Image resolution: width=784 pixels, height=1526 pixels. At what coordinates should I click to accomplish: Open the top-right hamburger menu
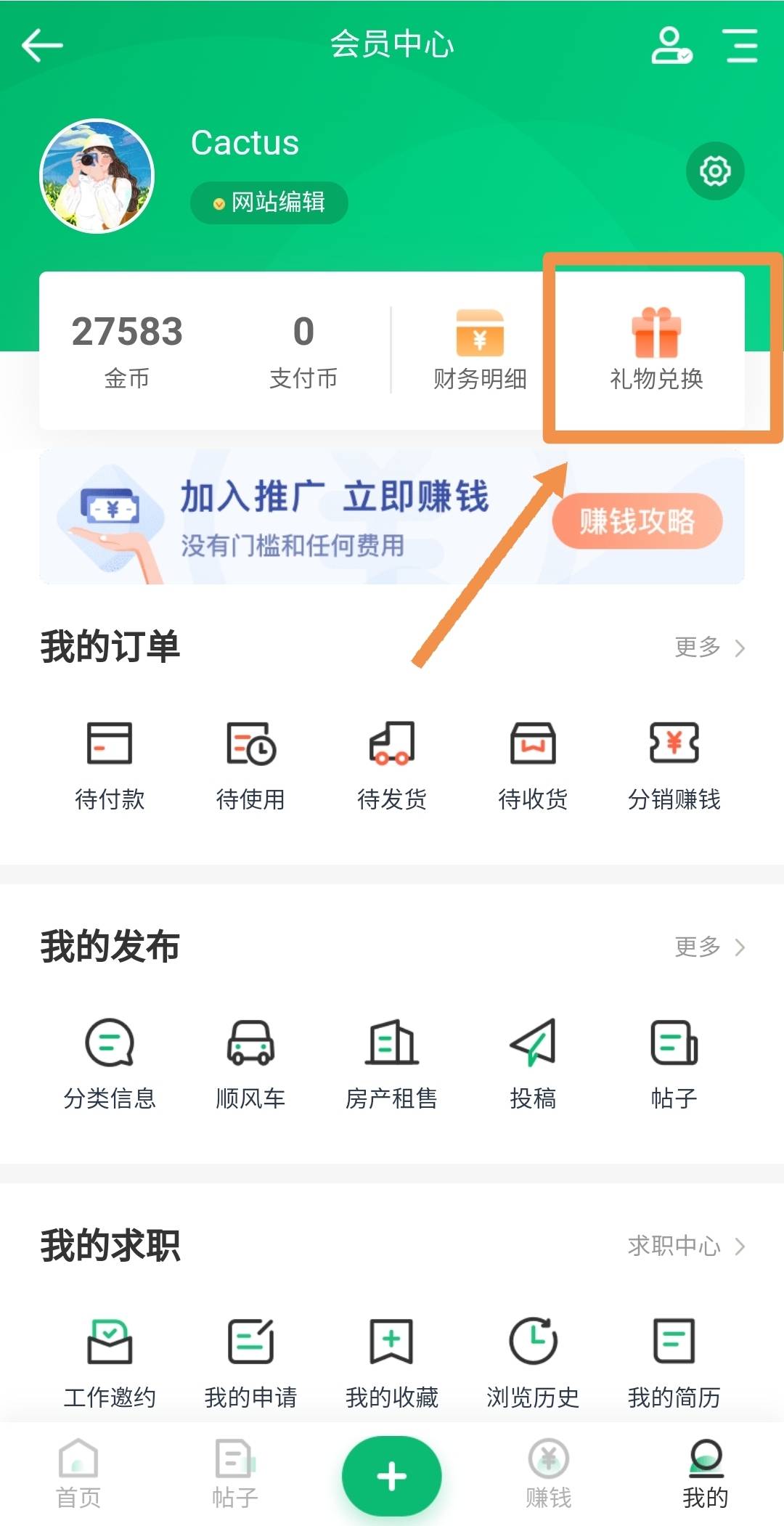click(741, 45)
